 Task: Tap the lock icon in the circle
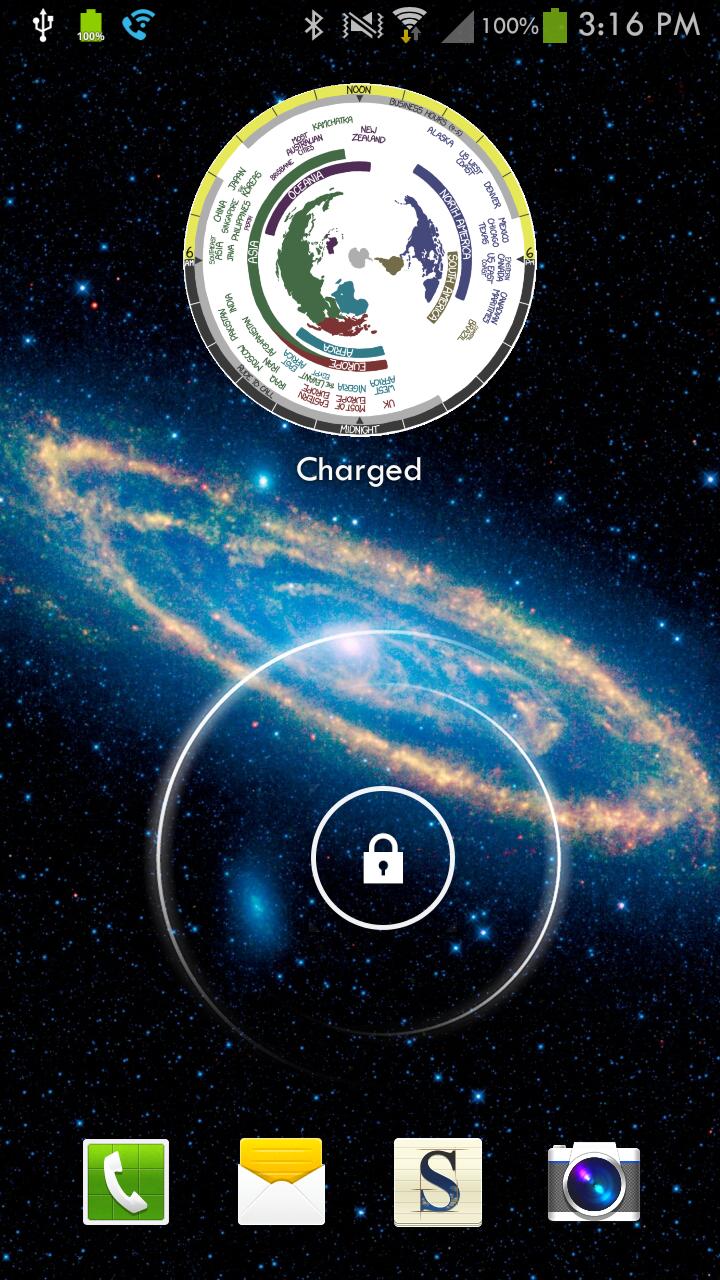(382, 859)
